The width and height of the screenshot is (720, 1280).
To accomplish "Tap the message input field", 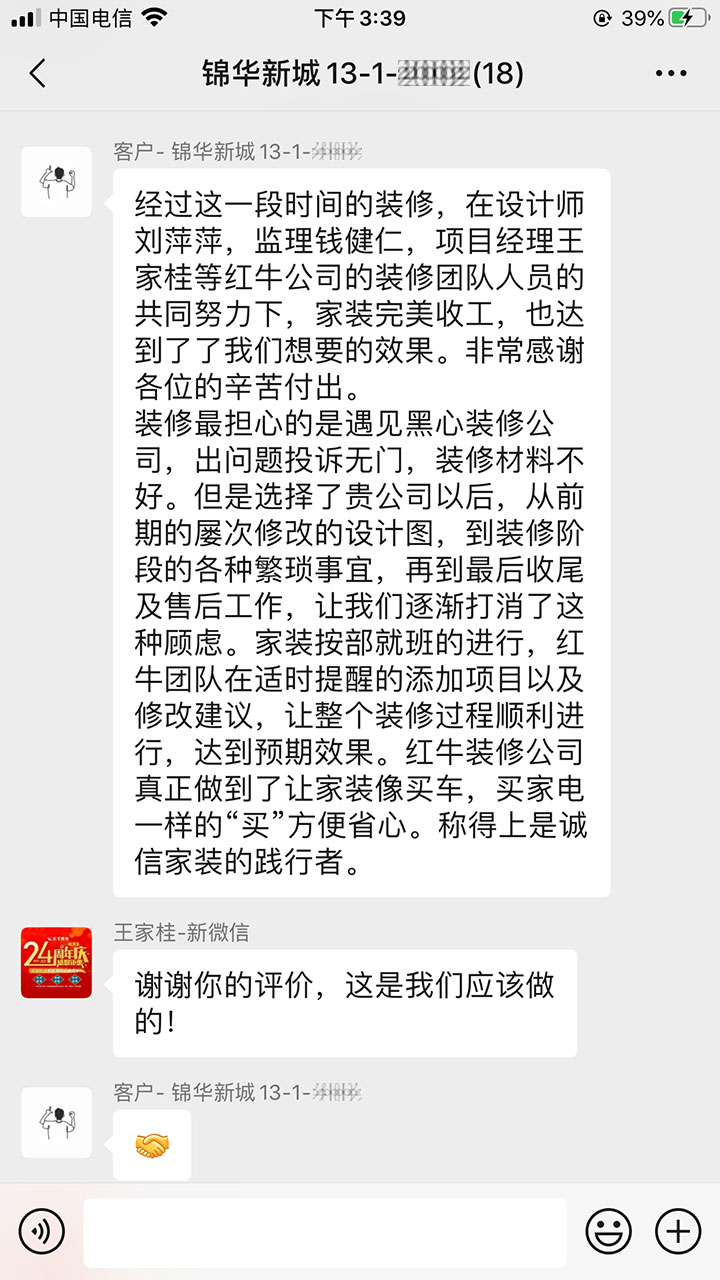I will 330,1232.
